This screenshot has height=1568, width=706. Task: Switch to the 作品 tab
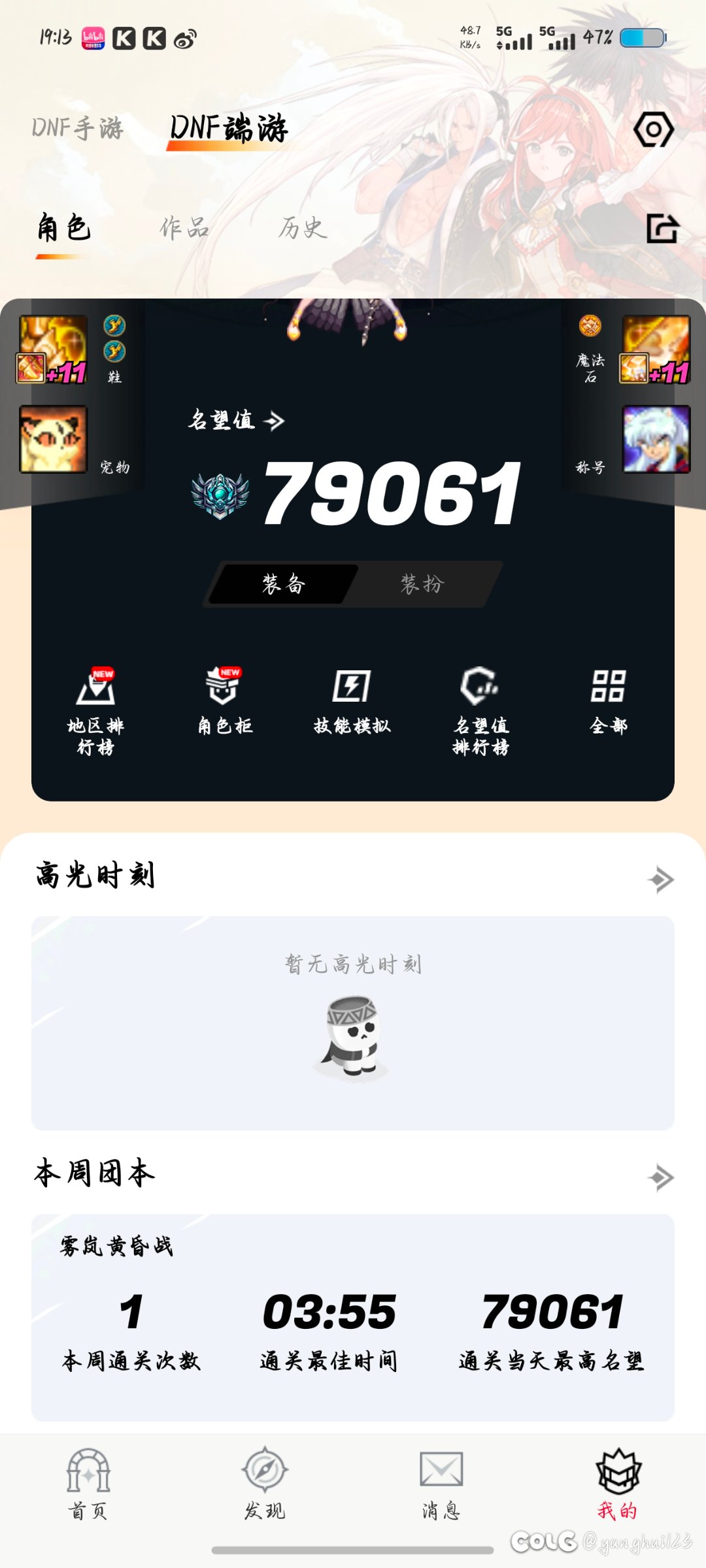(184, 228)
